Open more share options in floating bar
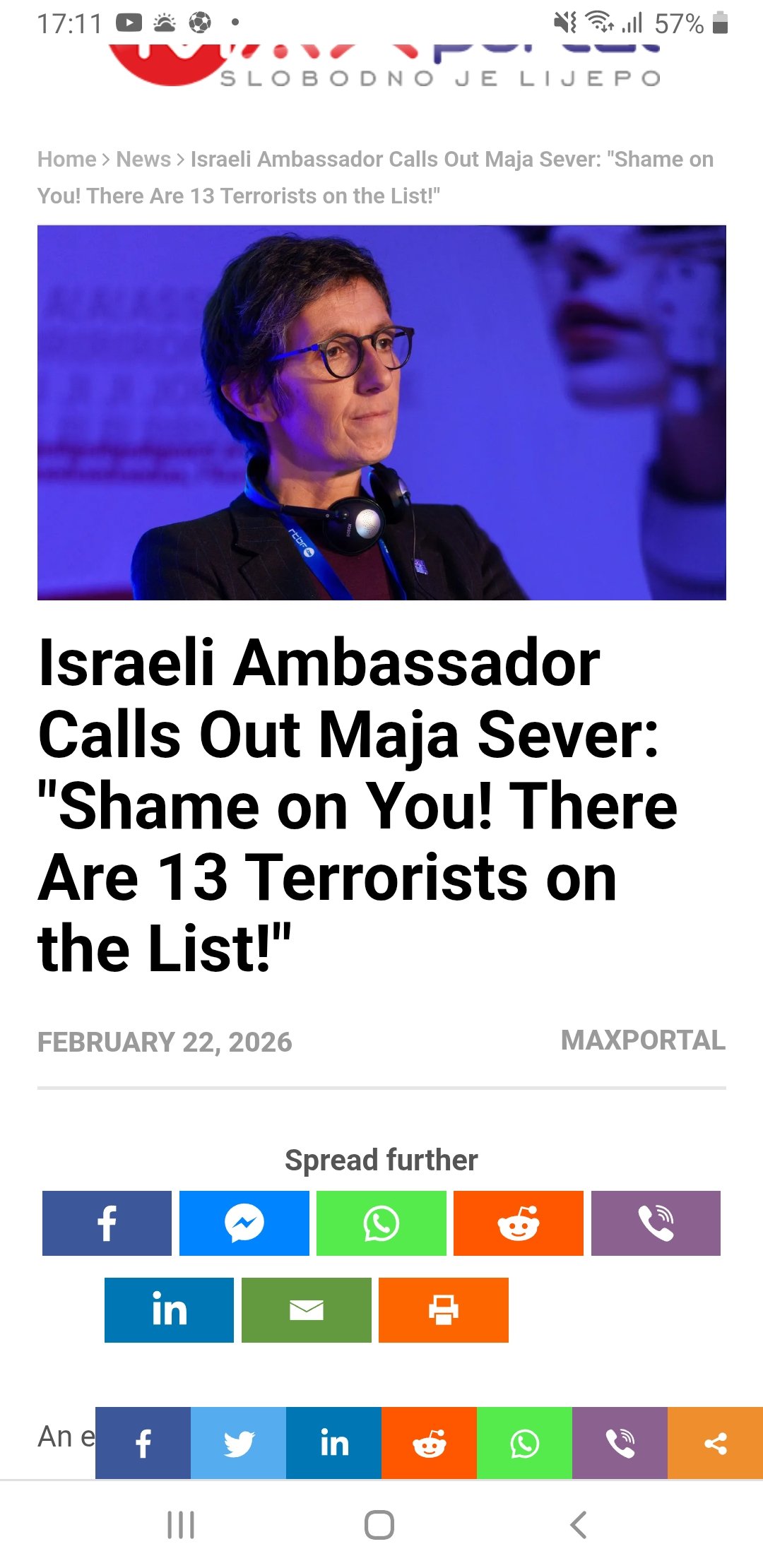The height and width of the screenshot is (1568, 763). (715, 1444)
